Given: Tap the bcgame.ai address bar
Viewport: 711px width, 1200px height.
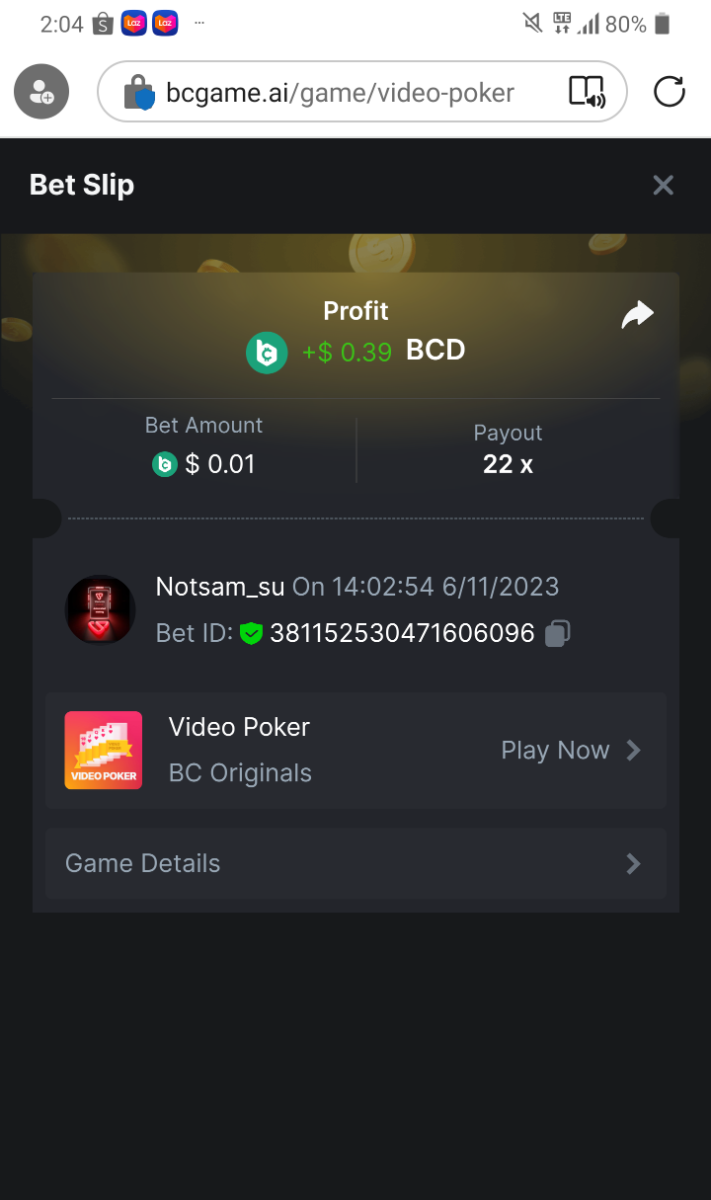Looking at the screenshot, I should coord(340,93).
